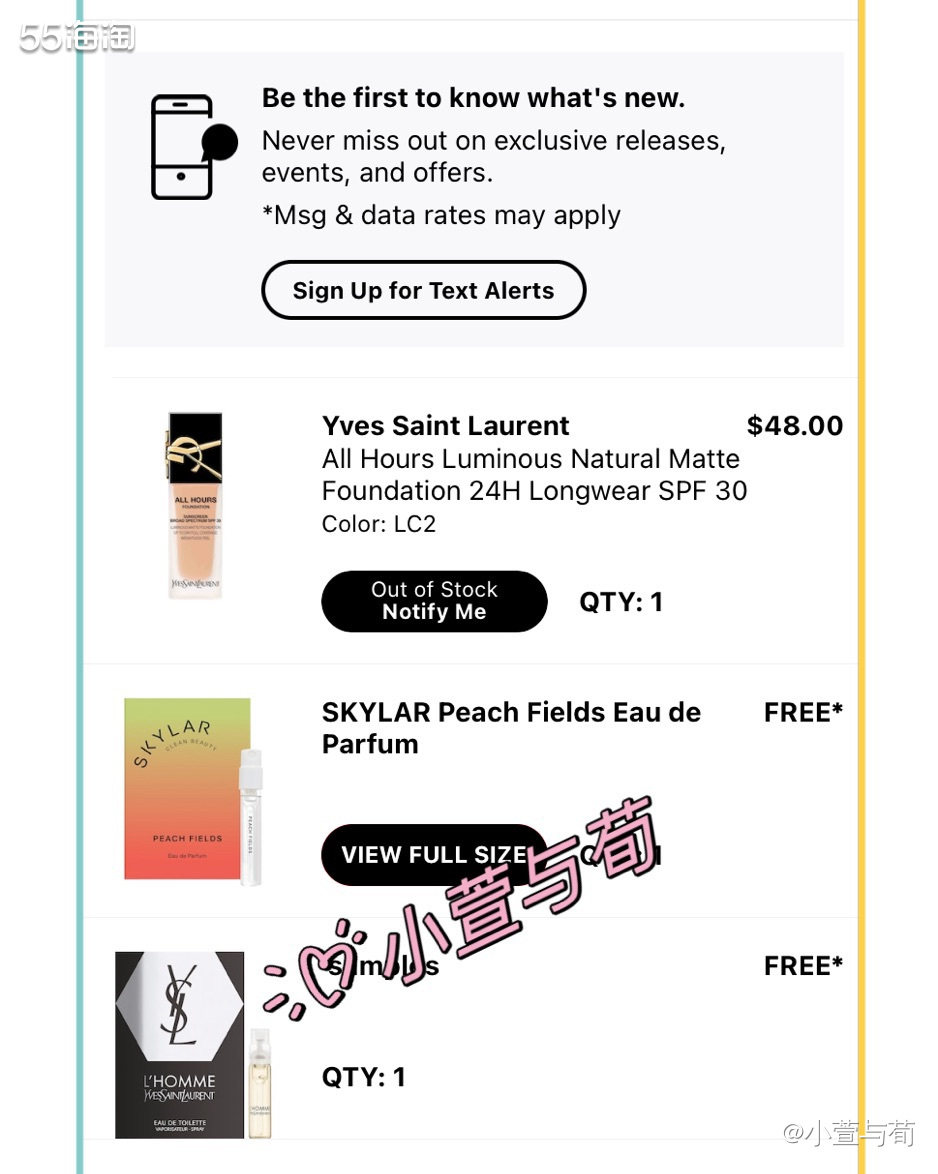This screenshot has width=938, height=1174.
Task: Sign up for text alerts
Action: coord(423,291)
